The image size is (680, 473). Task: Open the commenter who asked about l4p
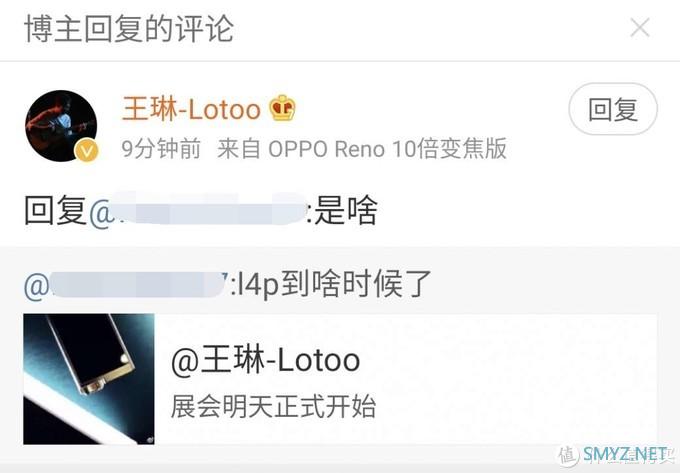point(125,286)
